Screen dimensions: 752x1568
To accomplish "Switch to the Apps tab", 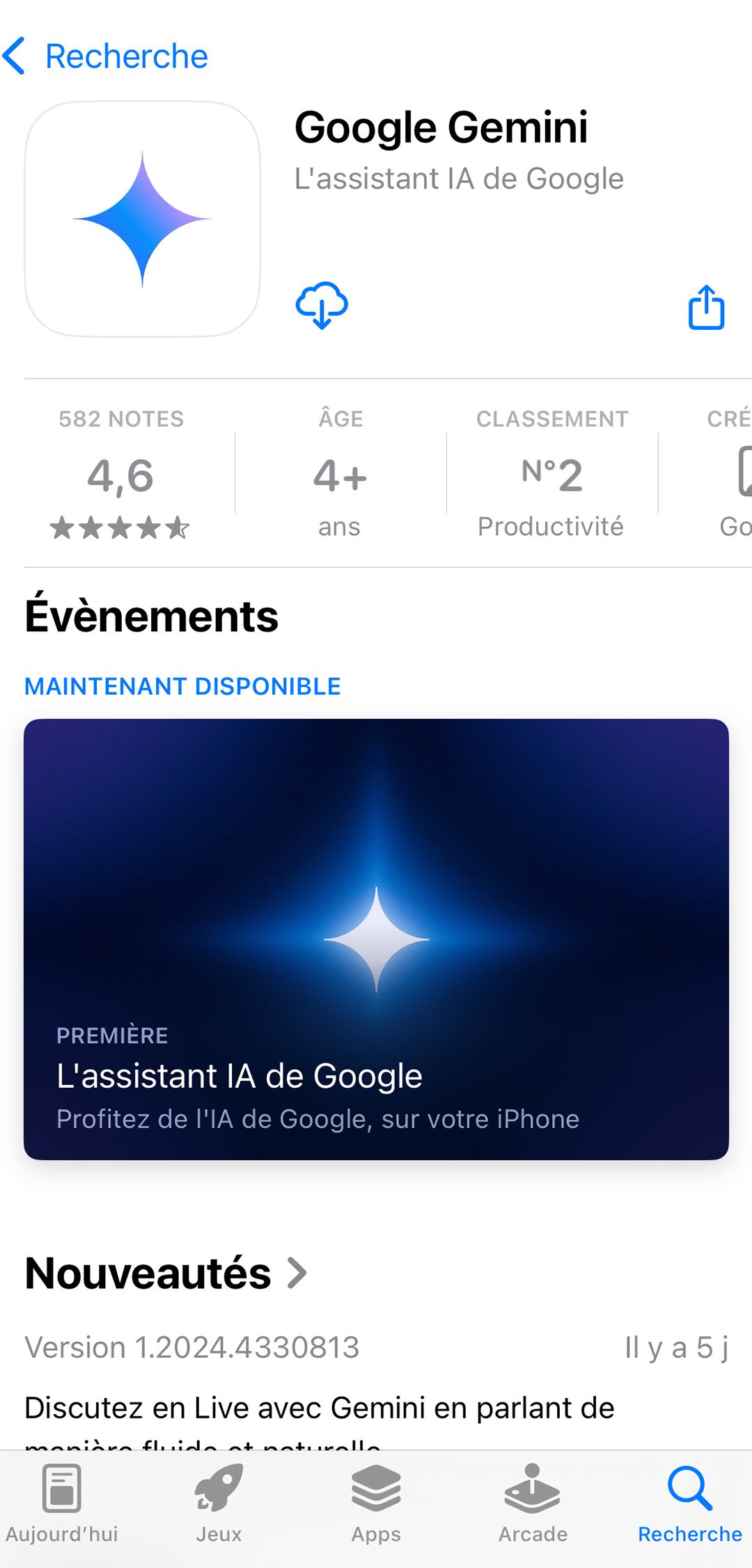I will pos(376,1504).
